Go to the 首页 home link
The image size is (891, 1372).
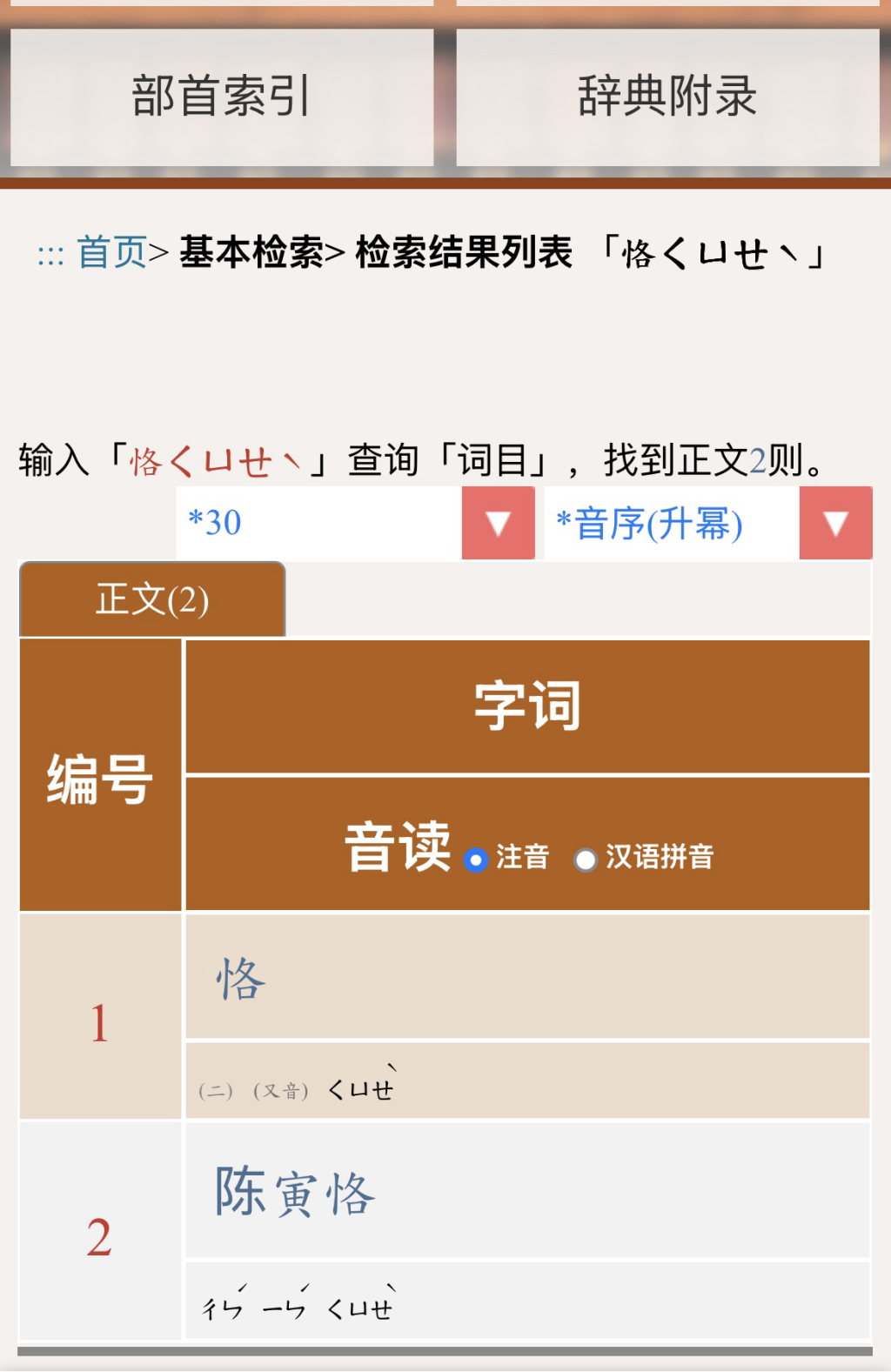[x=111, y=253]
